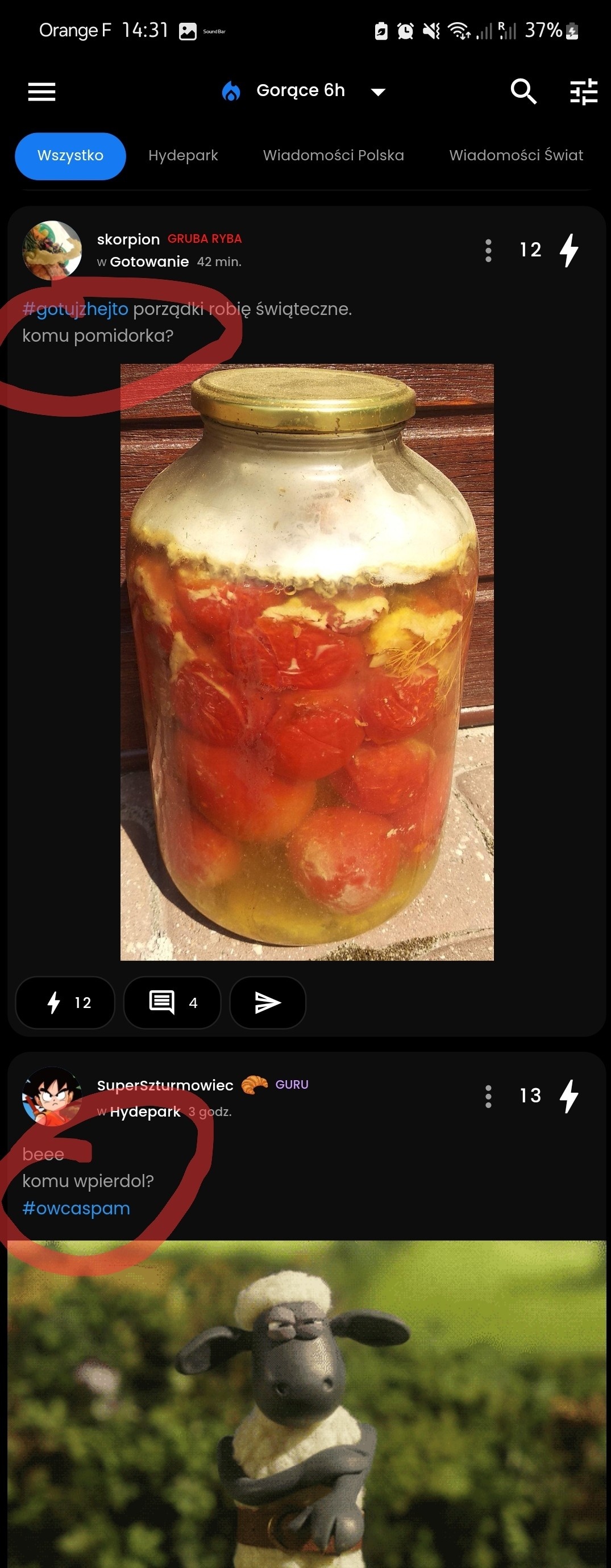Tap the lightning 12 button under tomato post
The height and width of the screenshot is (1568, 611).
(65, 1002)
